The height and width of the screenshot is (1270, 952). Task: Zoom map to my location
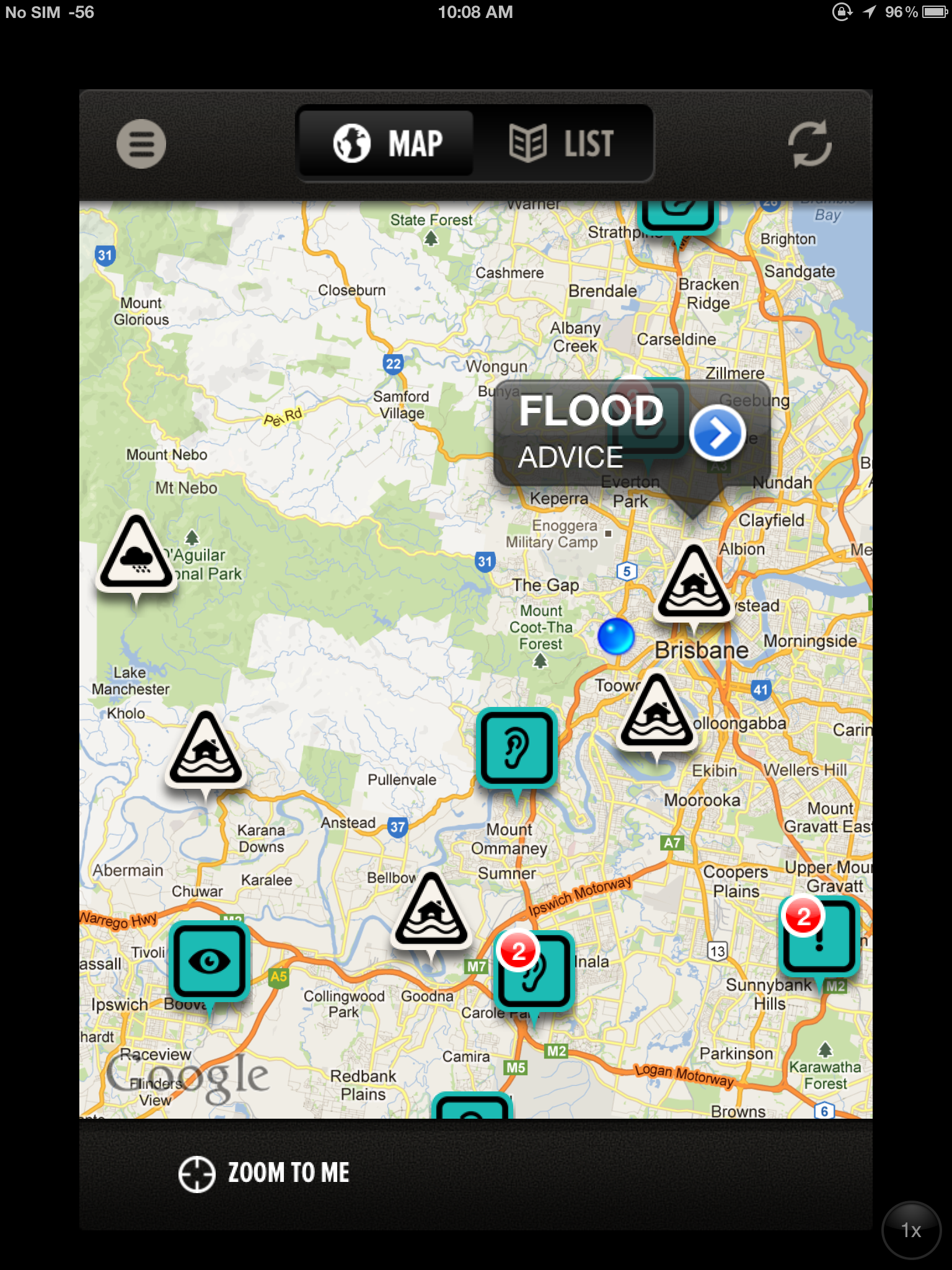[x=265, y=1173]
